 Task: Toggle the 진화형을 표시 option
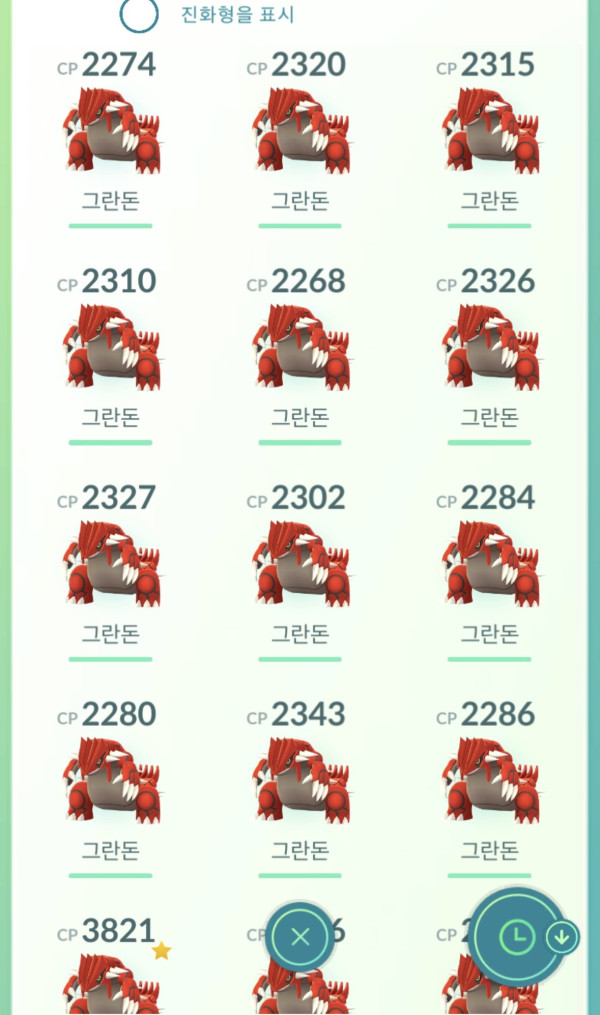[x=139, y=14]
